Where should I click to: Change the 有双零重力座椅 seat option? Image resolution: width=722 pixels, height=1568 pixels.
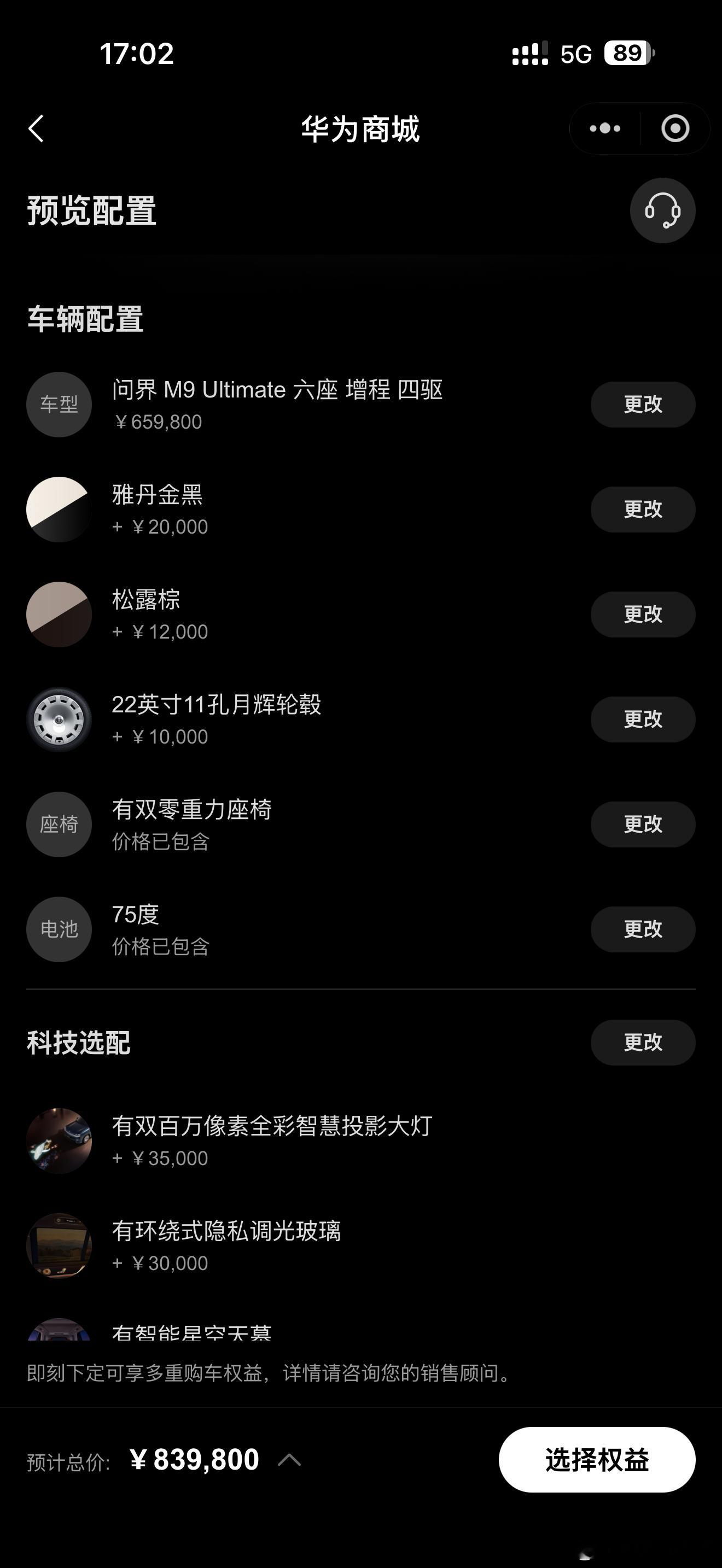click(643, 824)
